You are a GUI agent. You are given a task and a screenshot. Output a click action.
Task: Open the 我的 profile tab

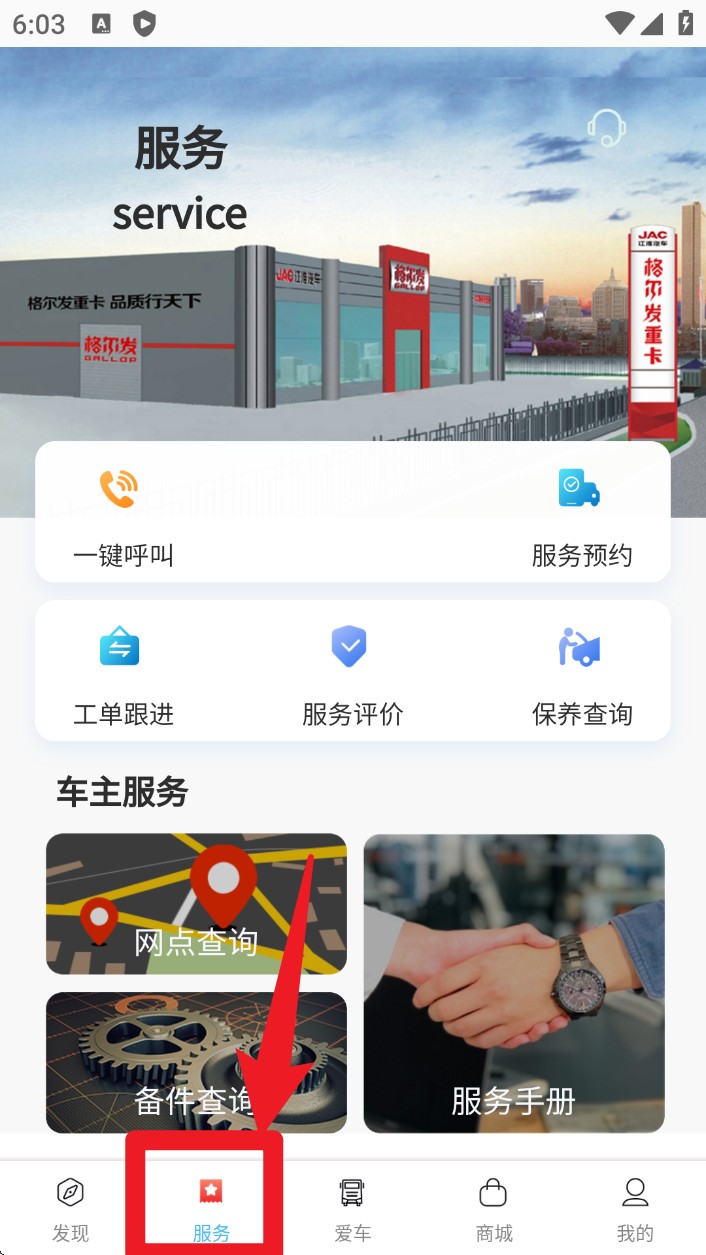(x=635, y=1208)
